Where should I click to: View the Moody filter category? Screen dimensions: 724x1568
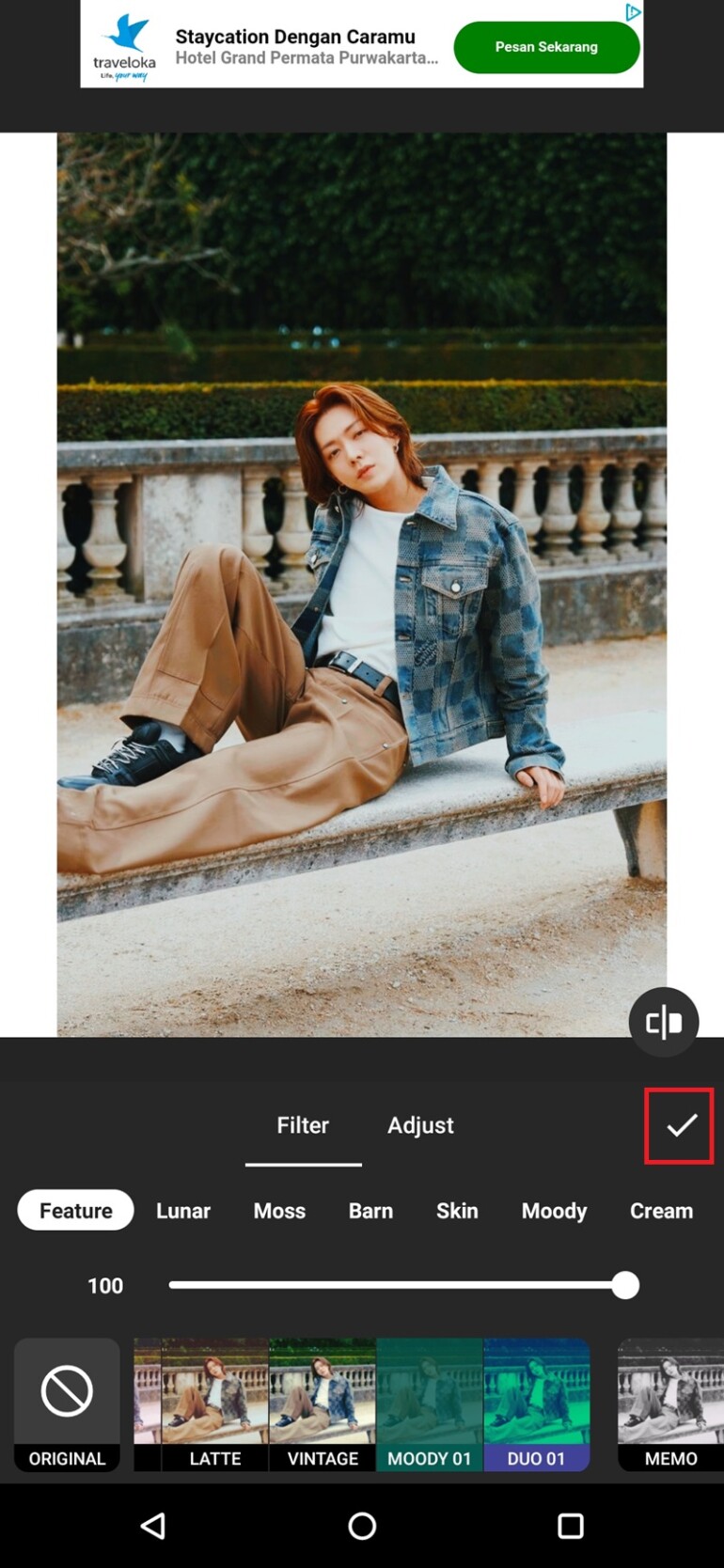pyautogui.click(x=553, y=1211)
